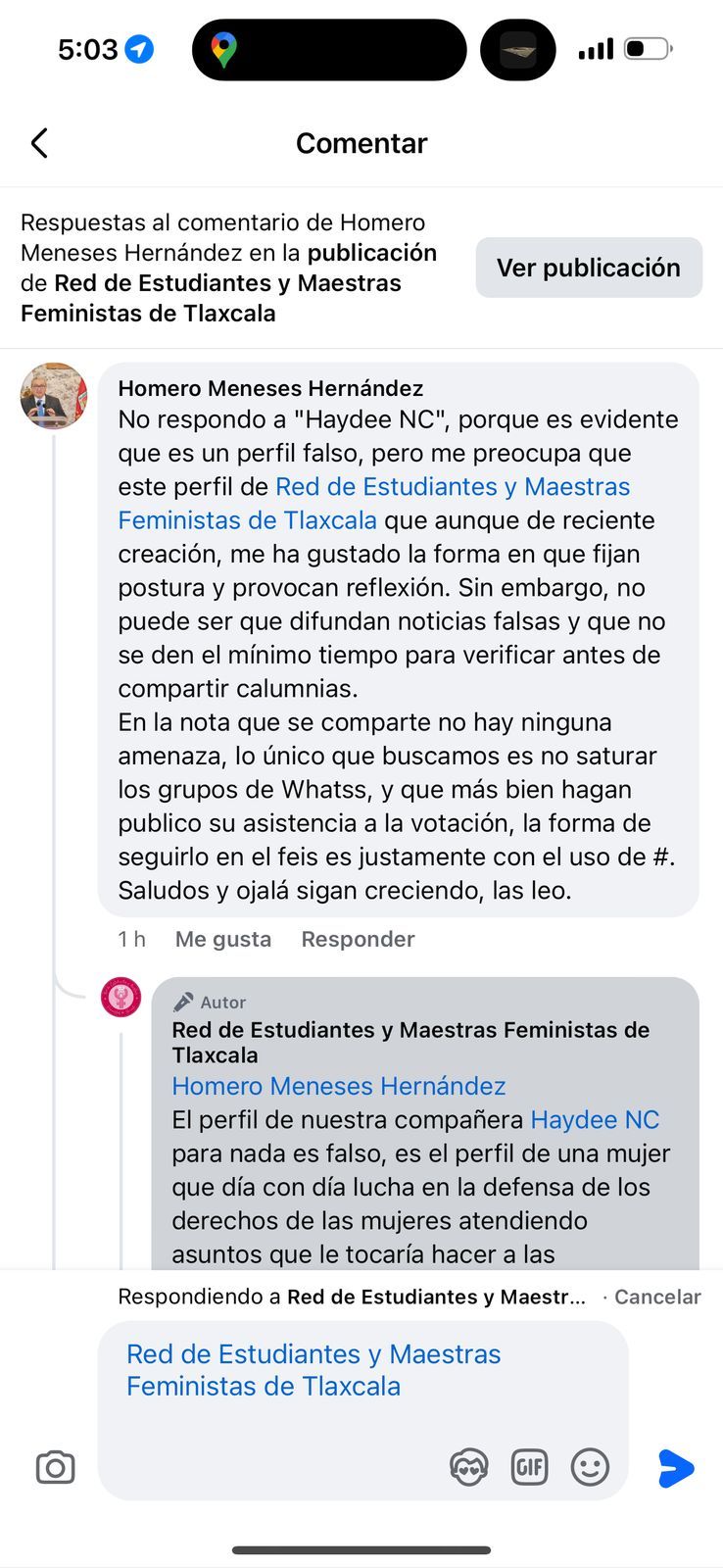The image size is (723, 1568).
Task: Open the Homero Meneses Hernández mention in the reply
Action: tap(338, 1086)
